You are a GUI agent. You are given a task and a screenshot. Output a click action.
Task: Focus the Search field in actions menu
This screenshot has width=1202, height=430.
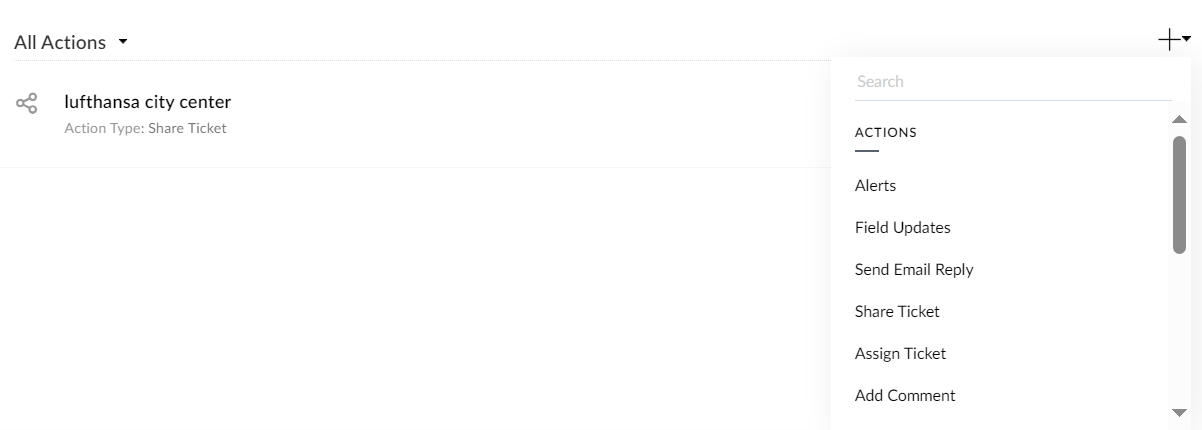(1012, 82)
